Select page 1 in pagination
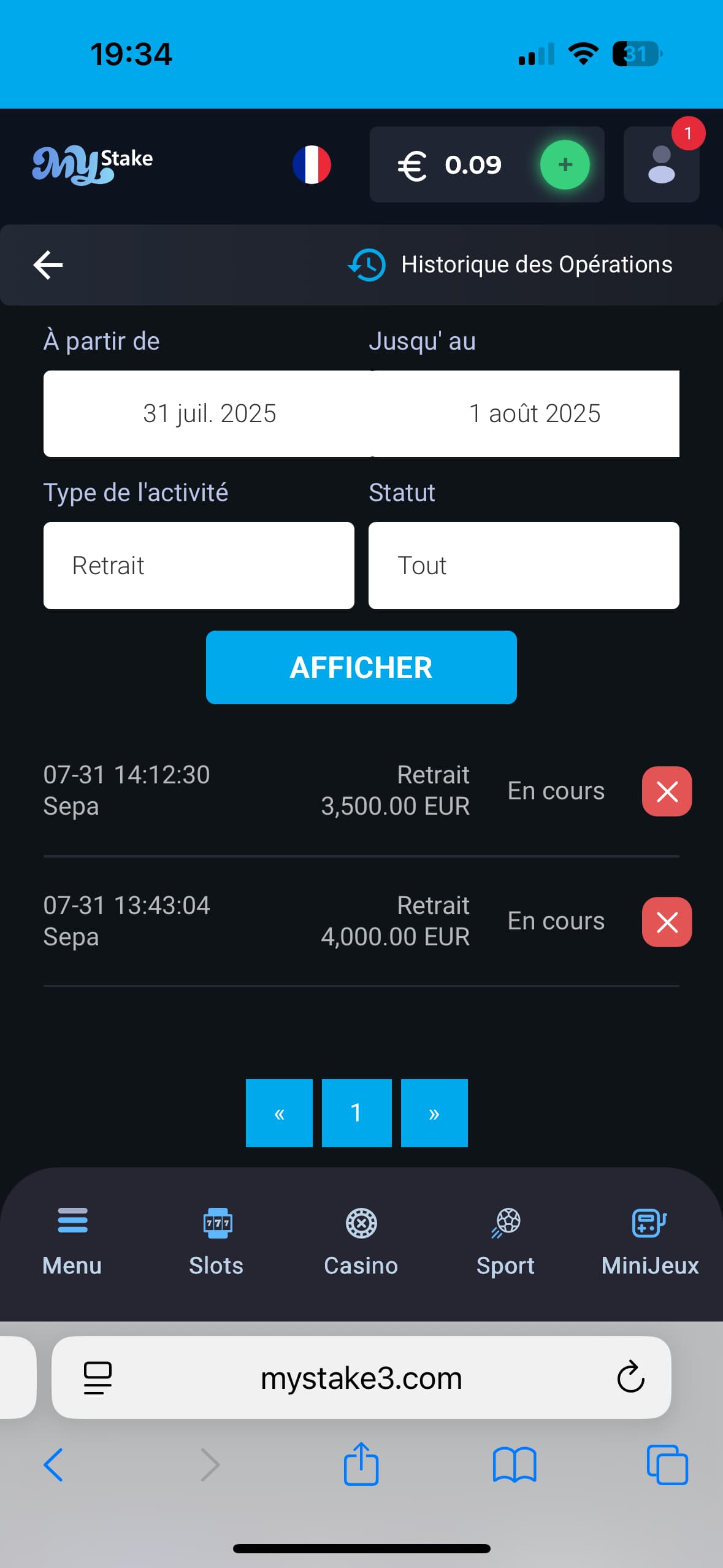The width and height of the screenshot is (723, 1568). (356, 1113)
